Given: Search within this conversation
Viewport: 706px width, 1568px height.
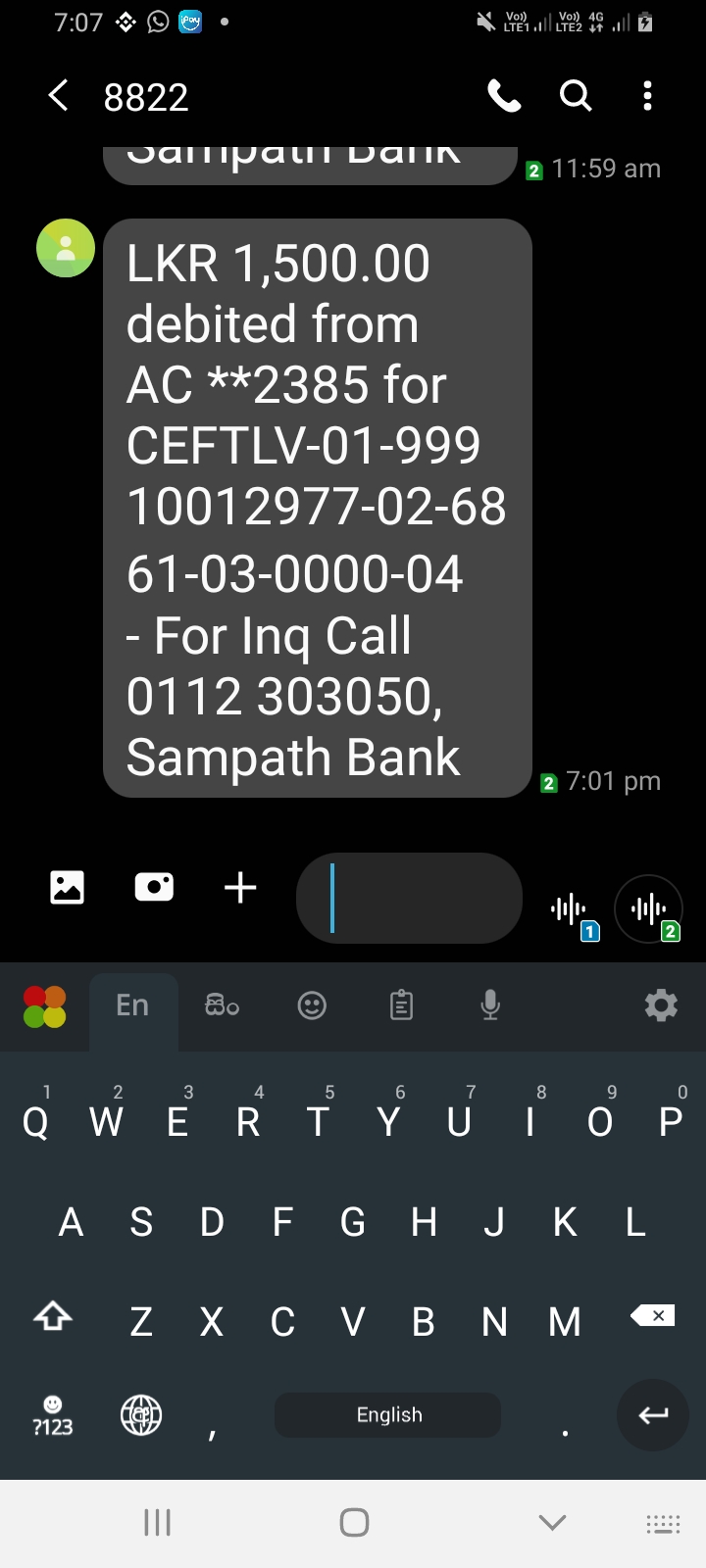Looking at the screenshot, I should point(576,96).
